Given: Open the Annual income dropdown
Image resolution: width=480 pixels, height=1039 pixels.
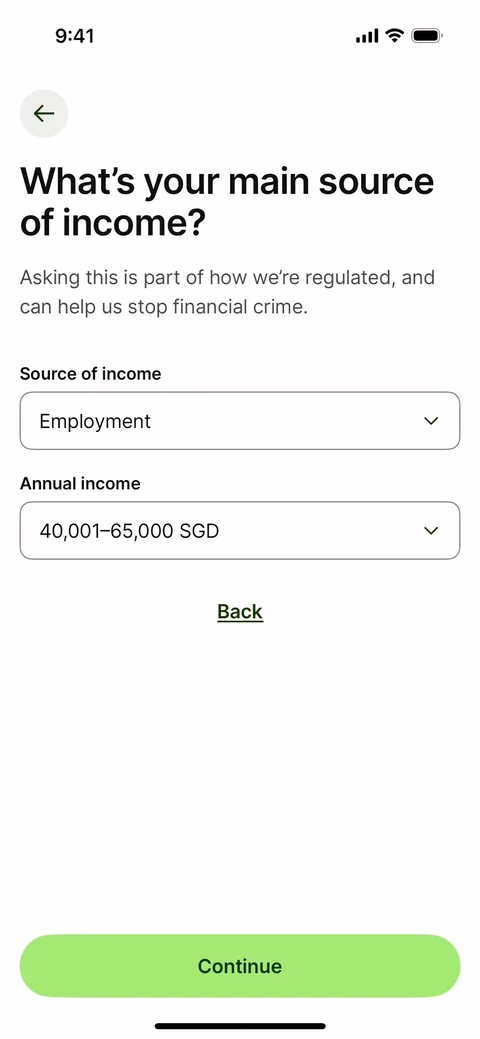Looking at the screenshot, I should coord(240,530).
